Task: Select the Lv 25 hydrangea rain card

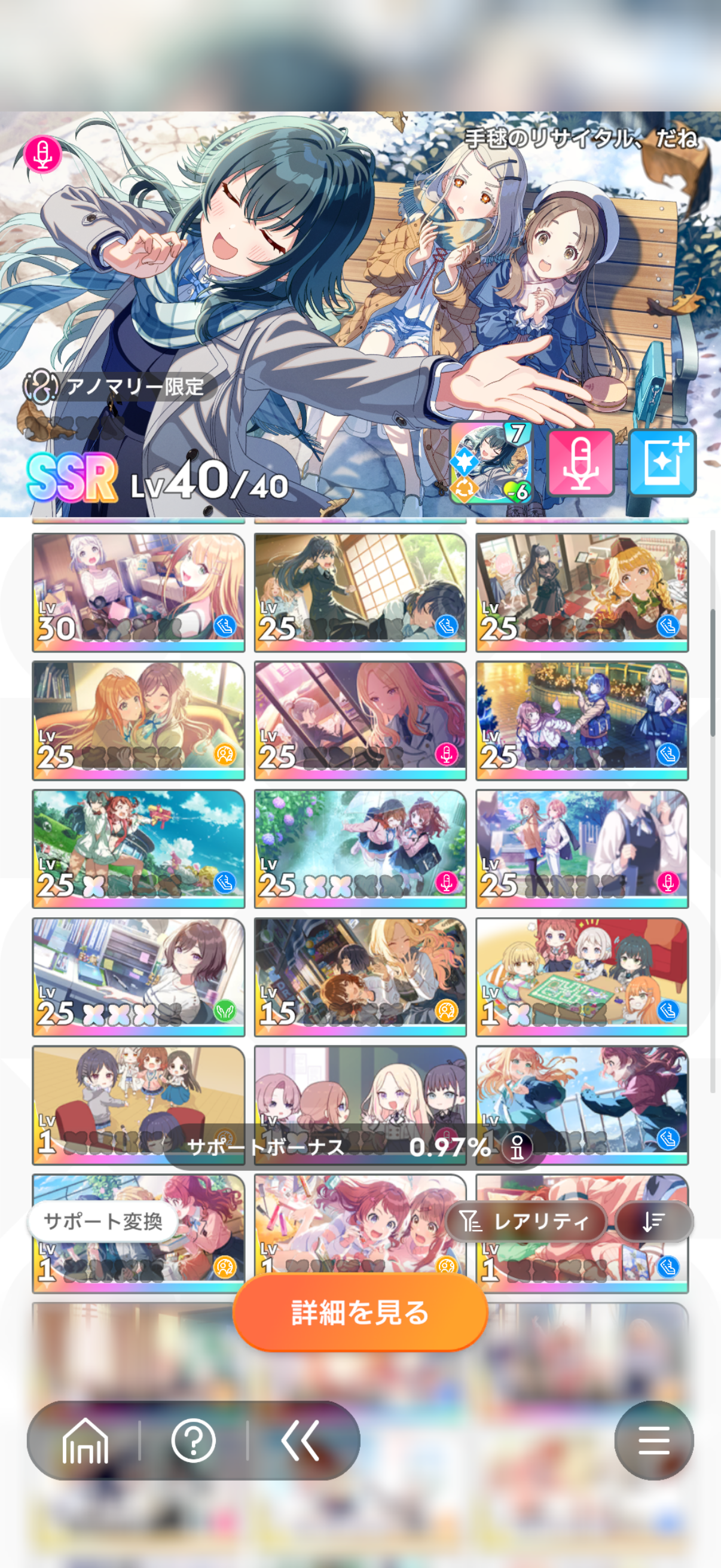Action: 360,848
